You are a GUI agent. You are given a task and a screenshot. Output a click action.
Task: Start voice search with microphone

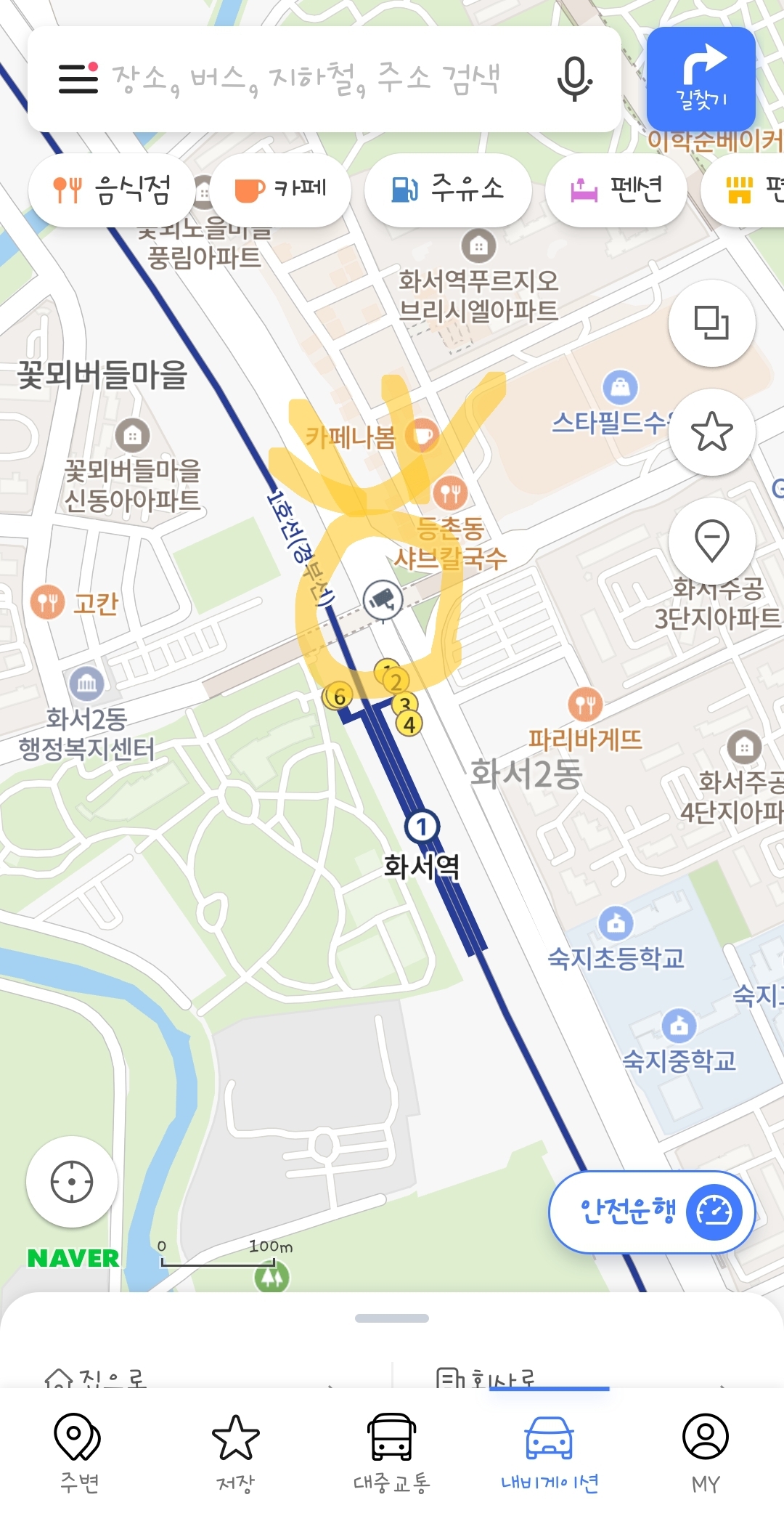pyautogui.click(x=575, y=78)
